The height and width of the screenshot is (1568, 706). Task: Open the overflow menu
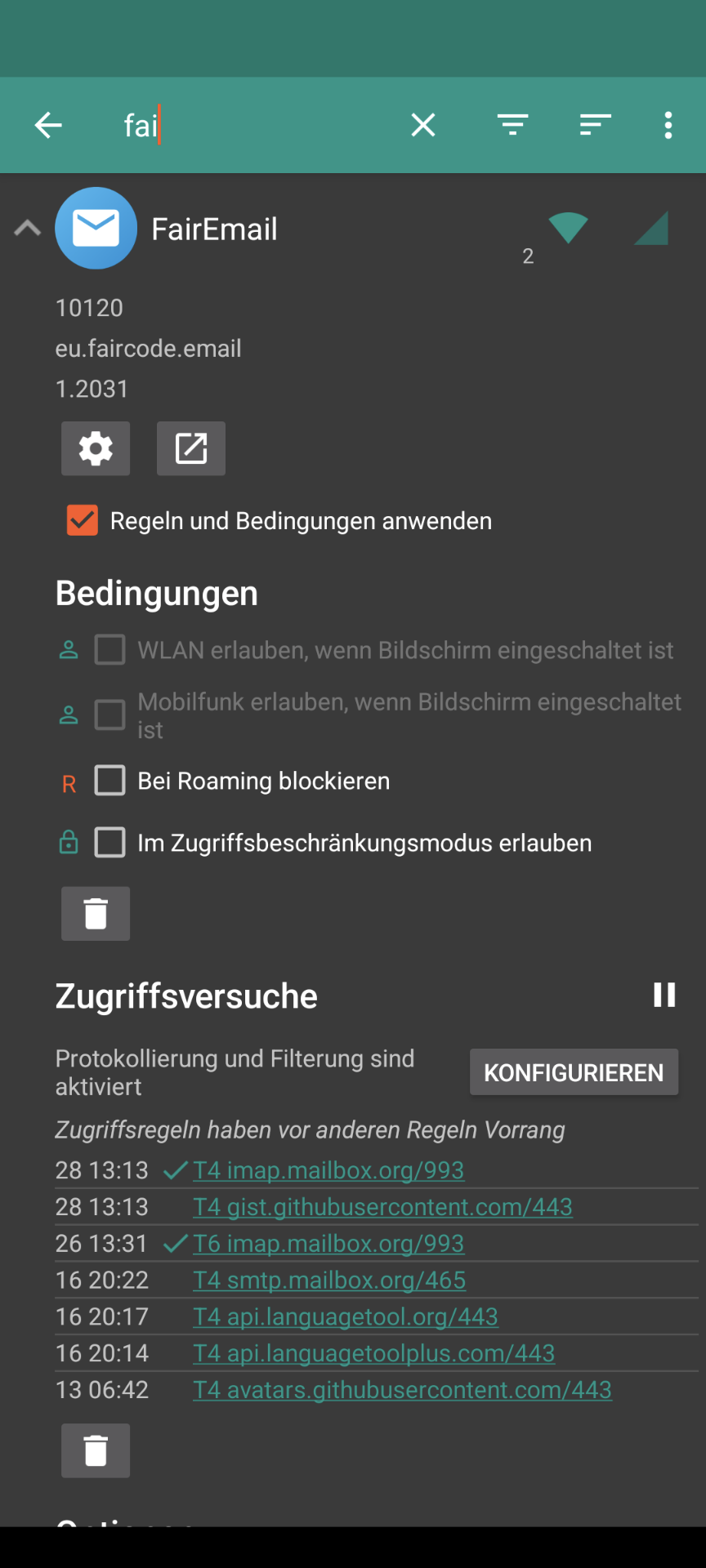tap(668, 125)
